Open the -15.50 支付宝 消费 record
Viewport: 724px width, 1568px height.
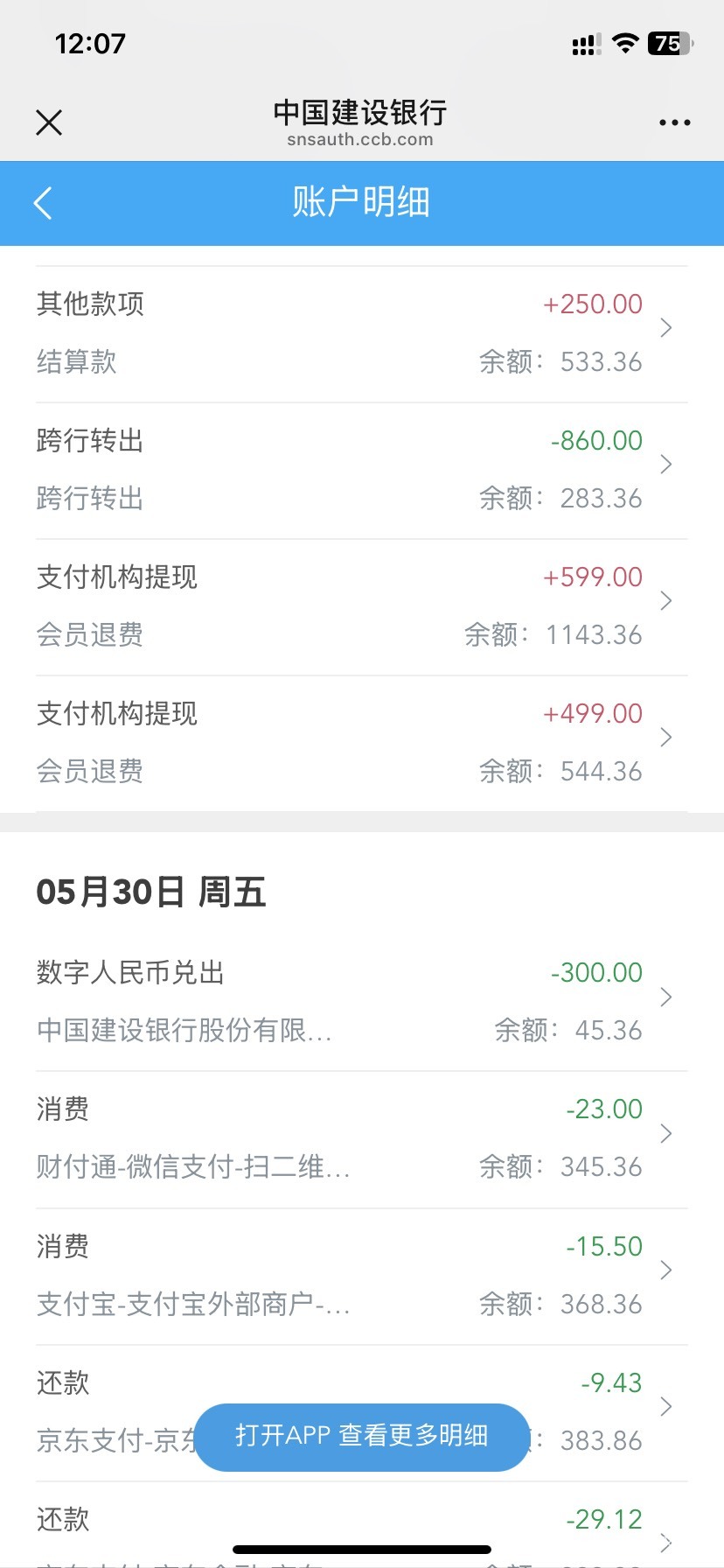pyautogui.click(x=362, y=1277)
